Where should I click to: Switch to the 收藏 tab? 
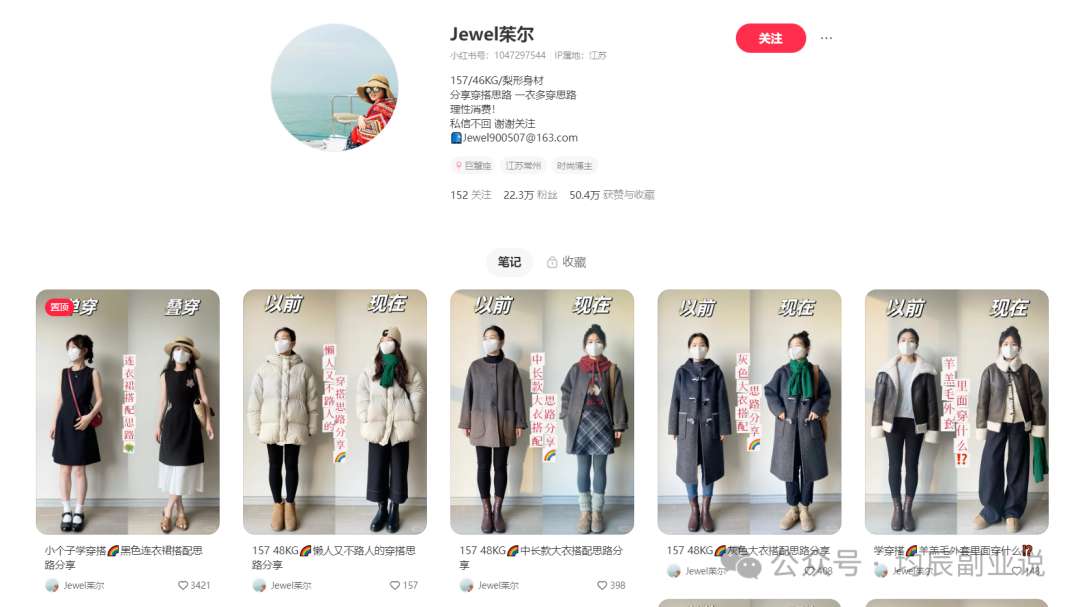click(566, 262)
